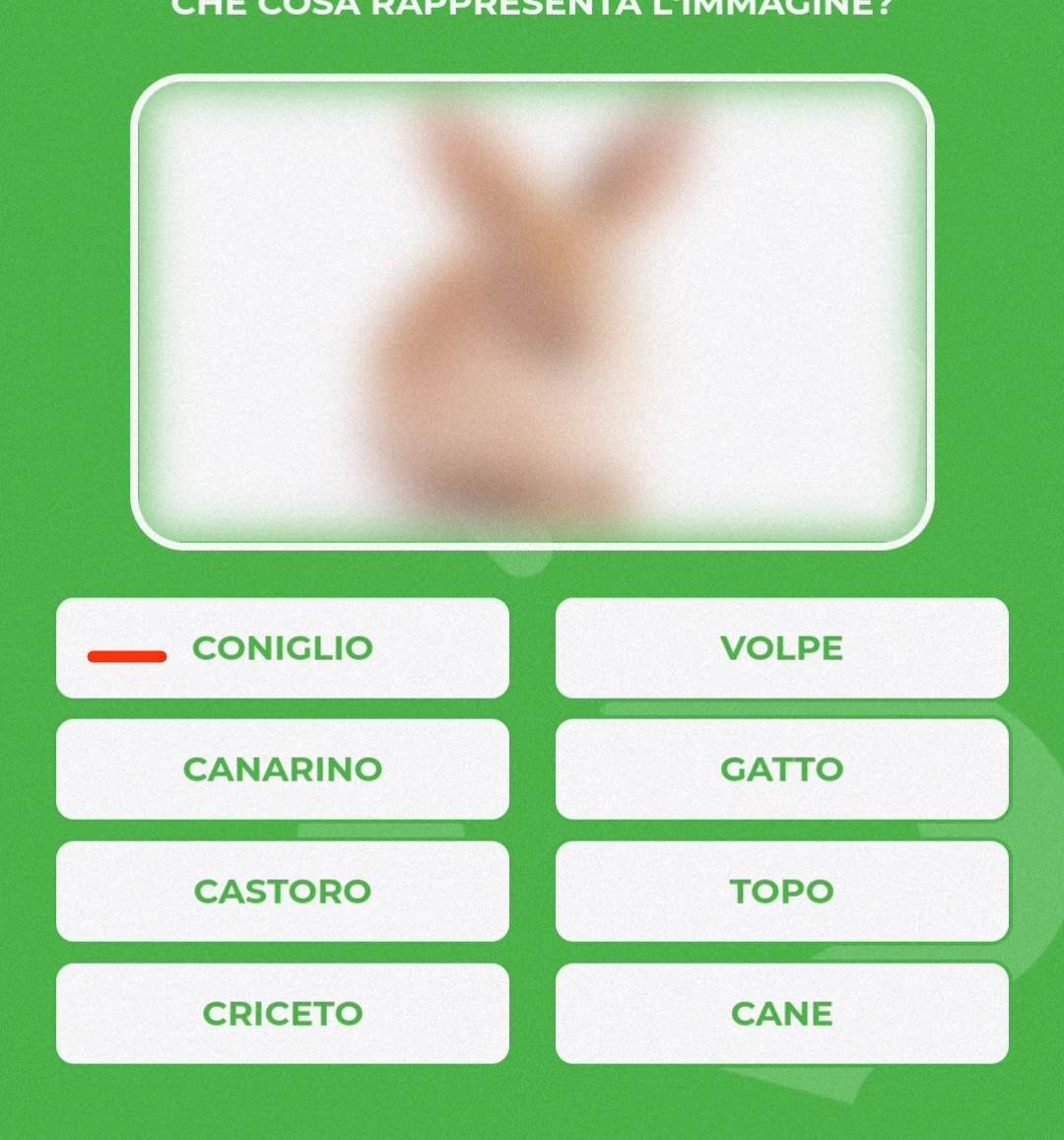Choose the CRICETO option
The width and height of the screenshot is (1064, 1140).
pos(283,1014)
